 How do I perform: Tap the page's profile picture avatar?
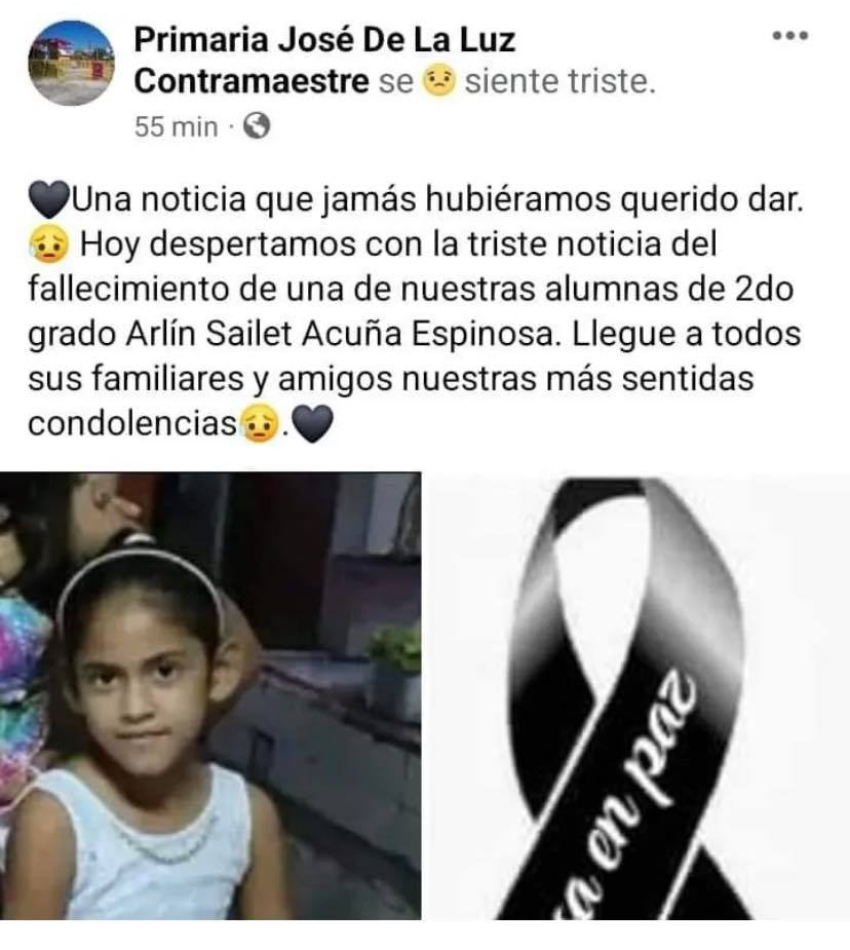pos(71,62)
